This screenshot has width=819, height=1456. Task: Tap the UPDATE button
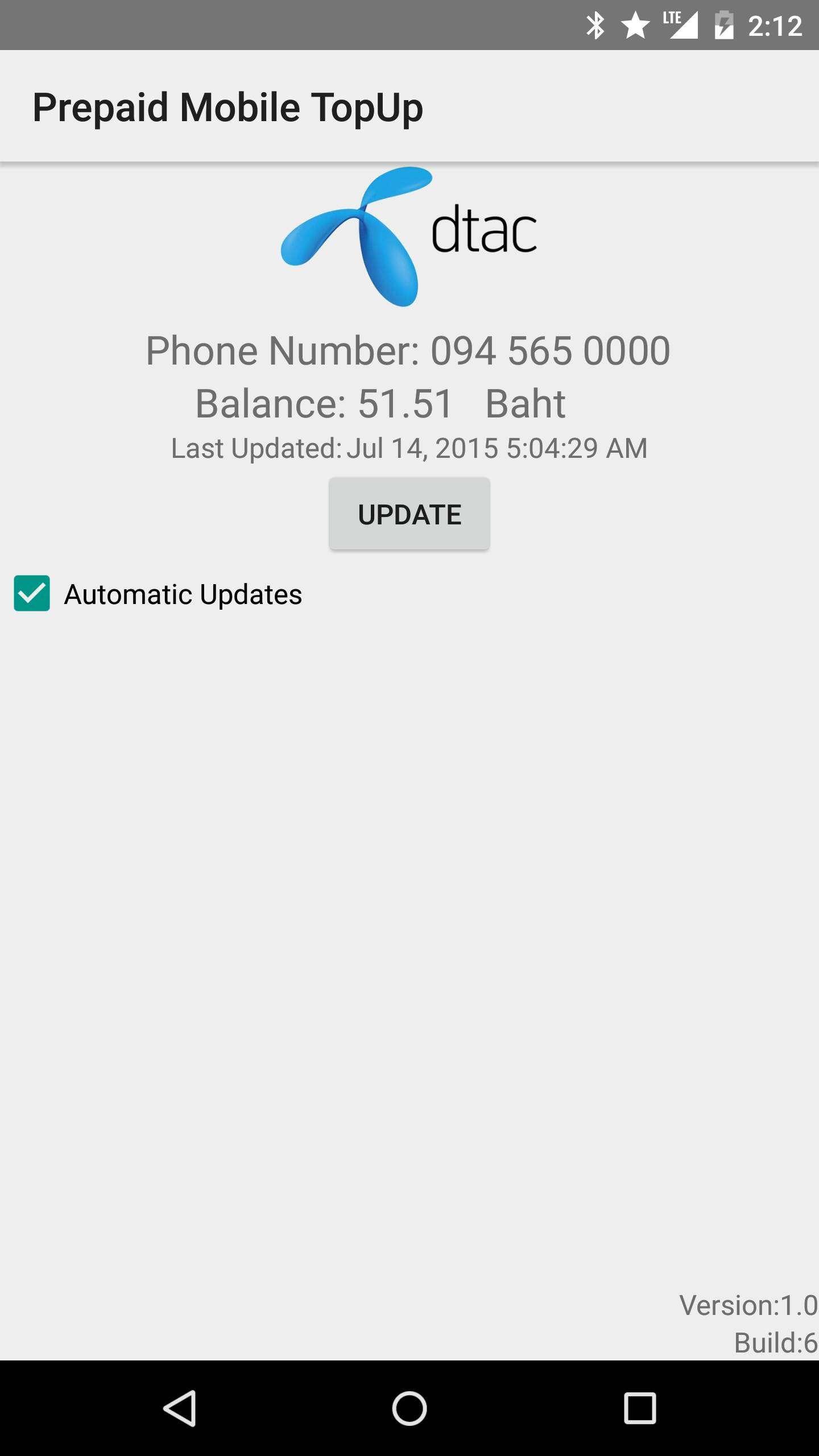coord(409,514)
